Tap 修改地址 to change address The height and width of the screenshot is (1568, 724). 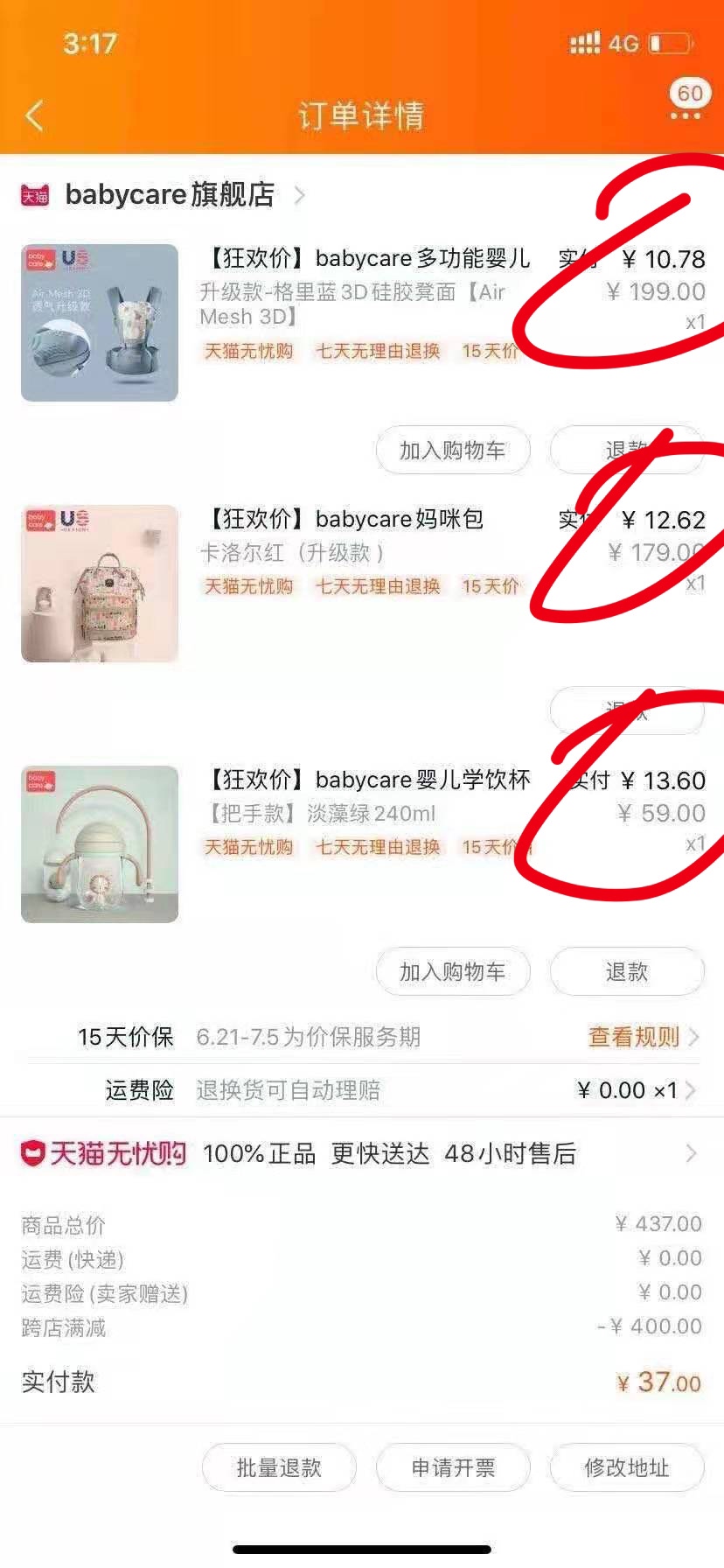[x=626, y=1467]
